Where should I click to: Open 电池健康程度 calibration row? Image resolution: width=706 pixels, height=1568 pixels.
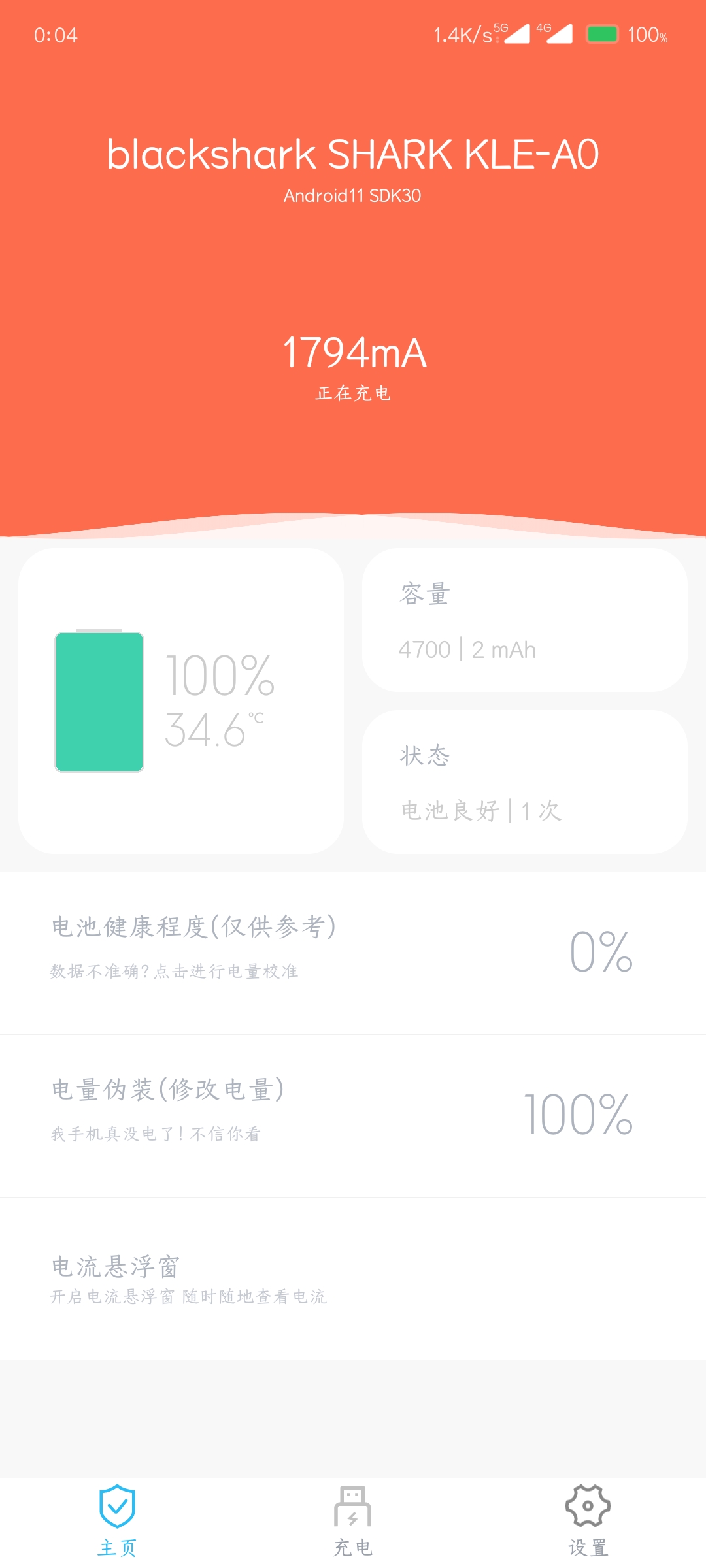(x=353, y=953)
